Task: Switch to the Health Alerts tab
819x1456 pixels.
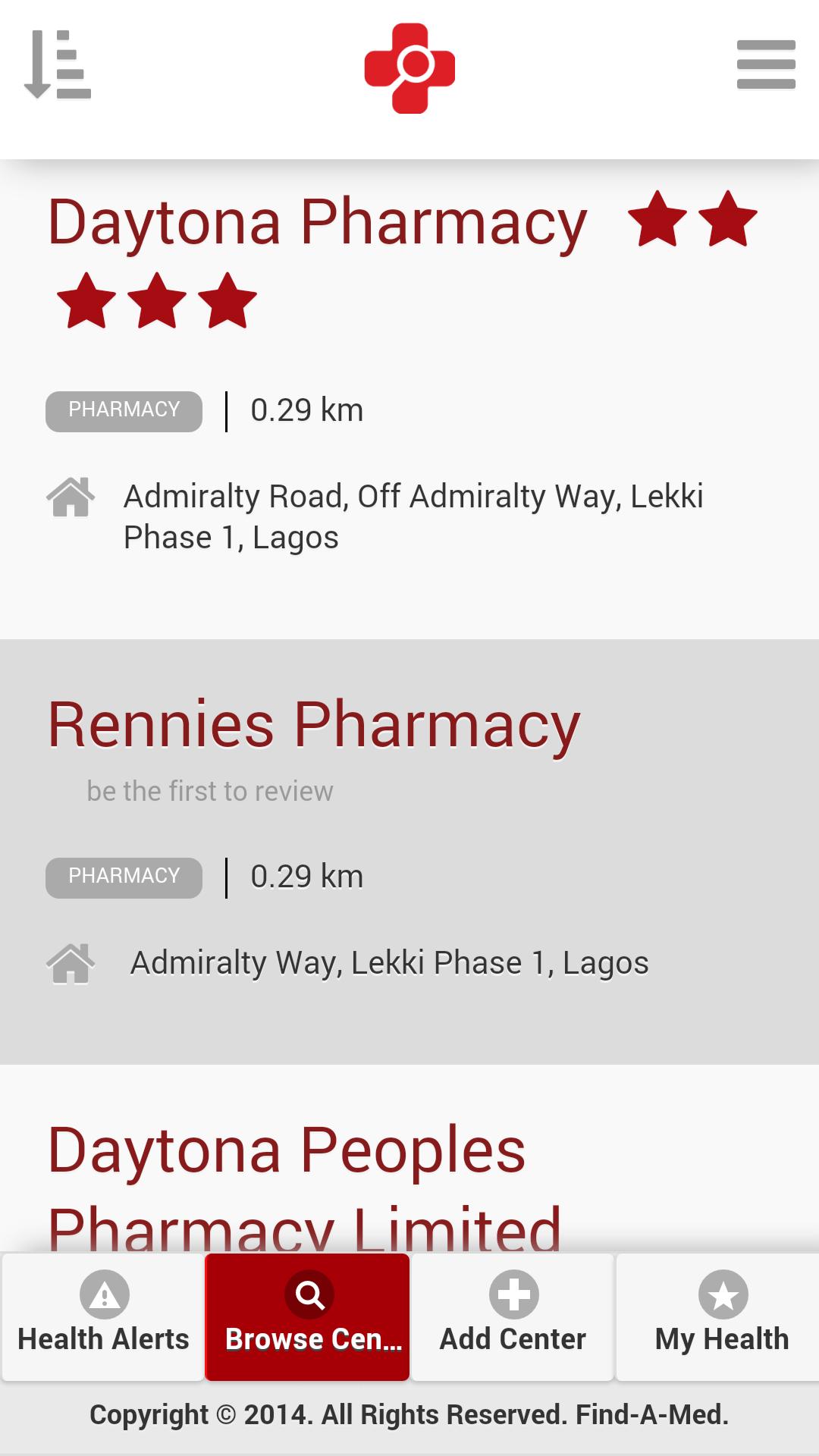Action: (103, 1316)
